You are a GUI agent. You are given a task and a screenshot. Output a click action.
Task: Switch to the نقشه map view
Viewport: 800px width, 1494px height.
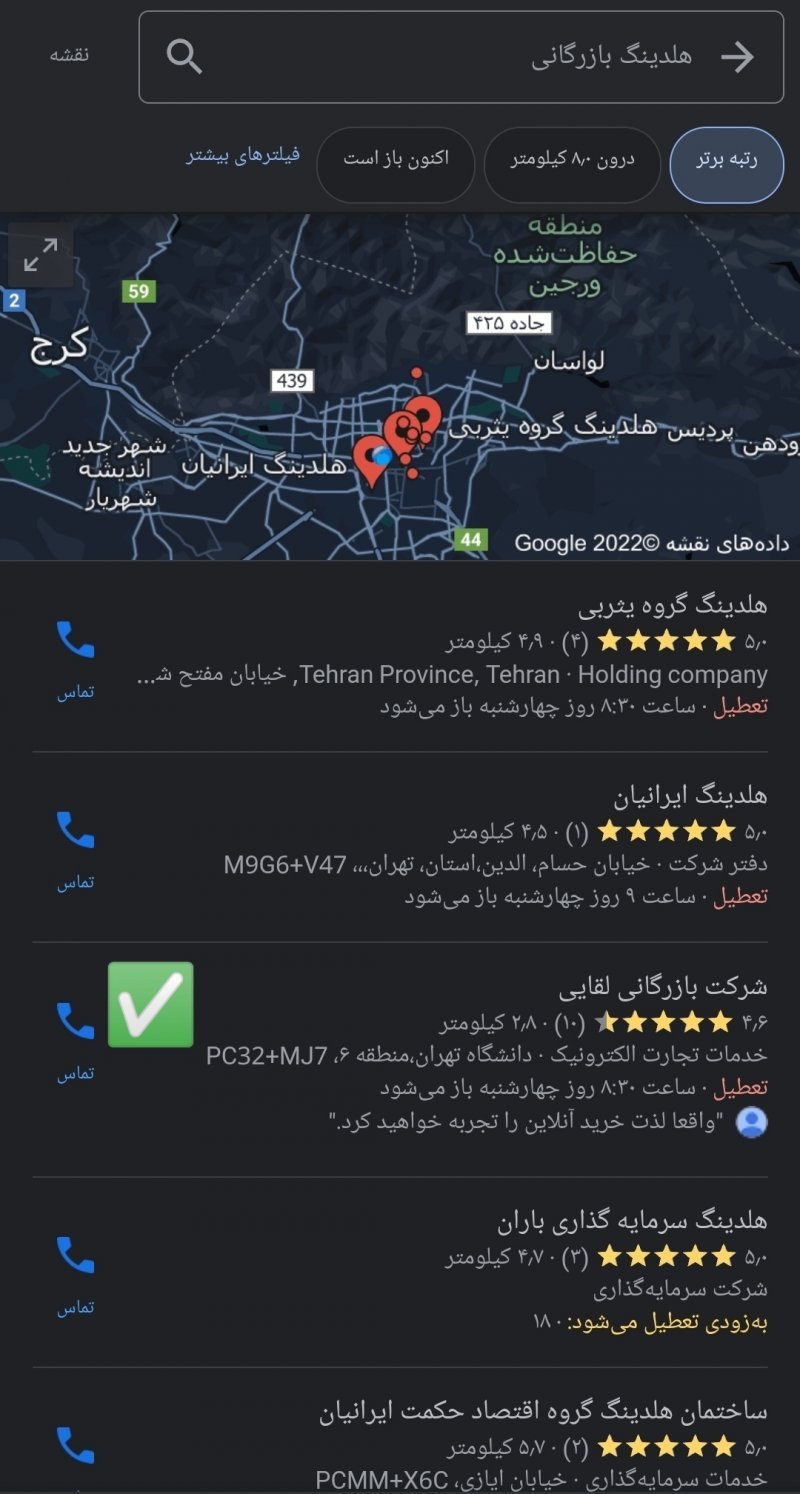click(x=70, y=55)
